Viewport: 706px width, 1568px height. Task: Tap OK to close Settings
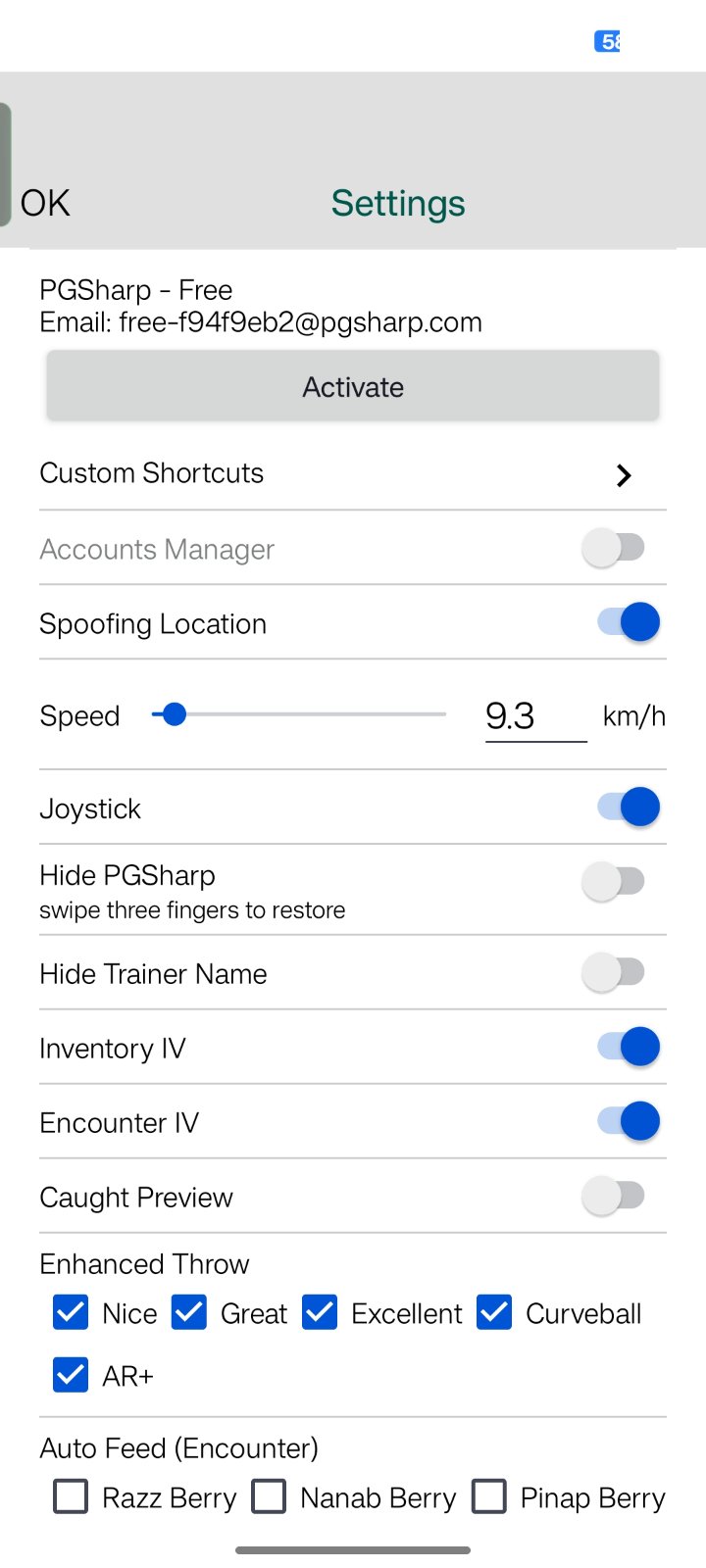point(45,203)
